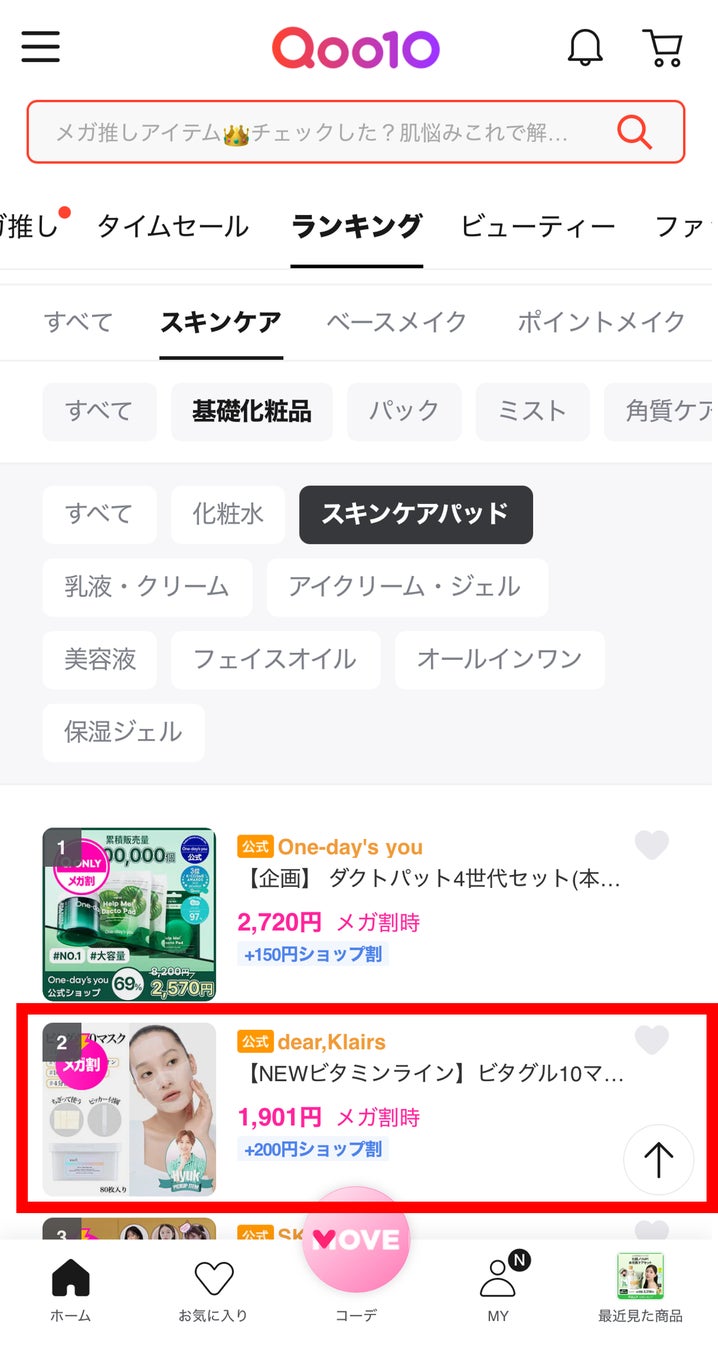Switch to the タイムセール tab
718x1350 pixels.
172,226
